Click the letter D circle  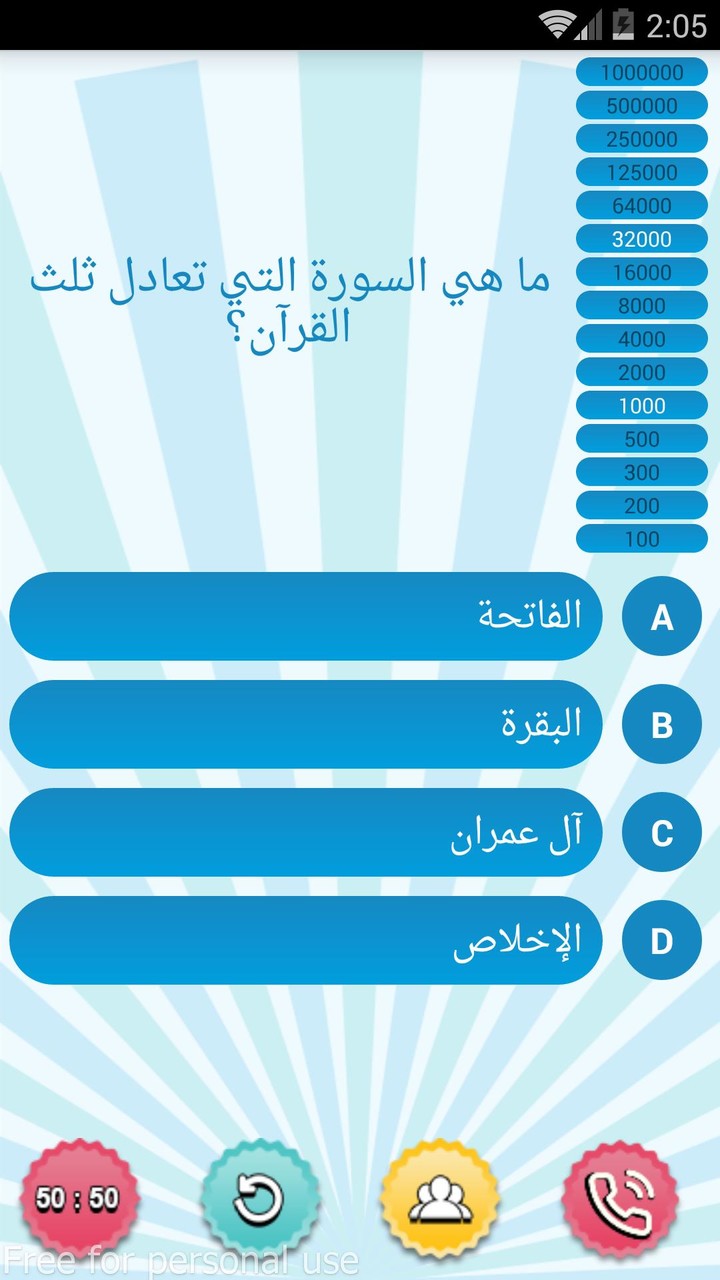tap(660, 940)
